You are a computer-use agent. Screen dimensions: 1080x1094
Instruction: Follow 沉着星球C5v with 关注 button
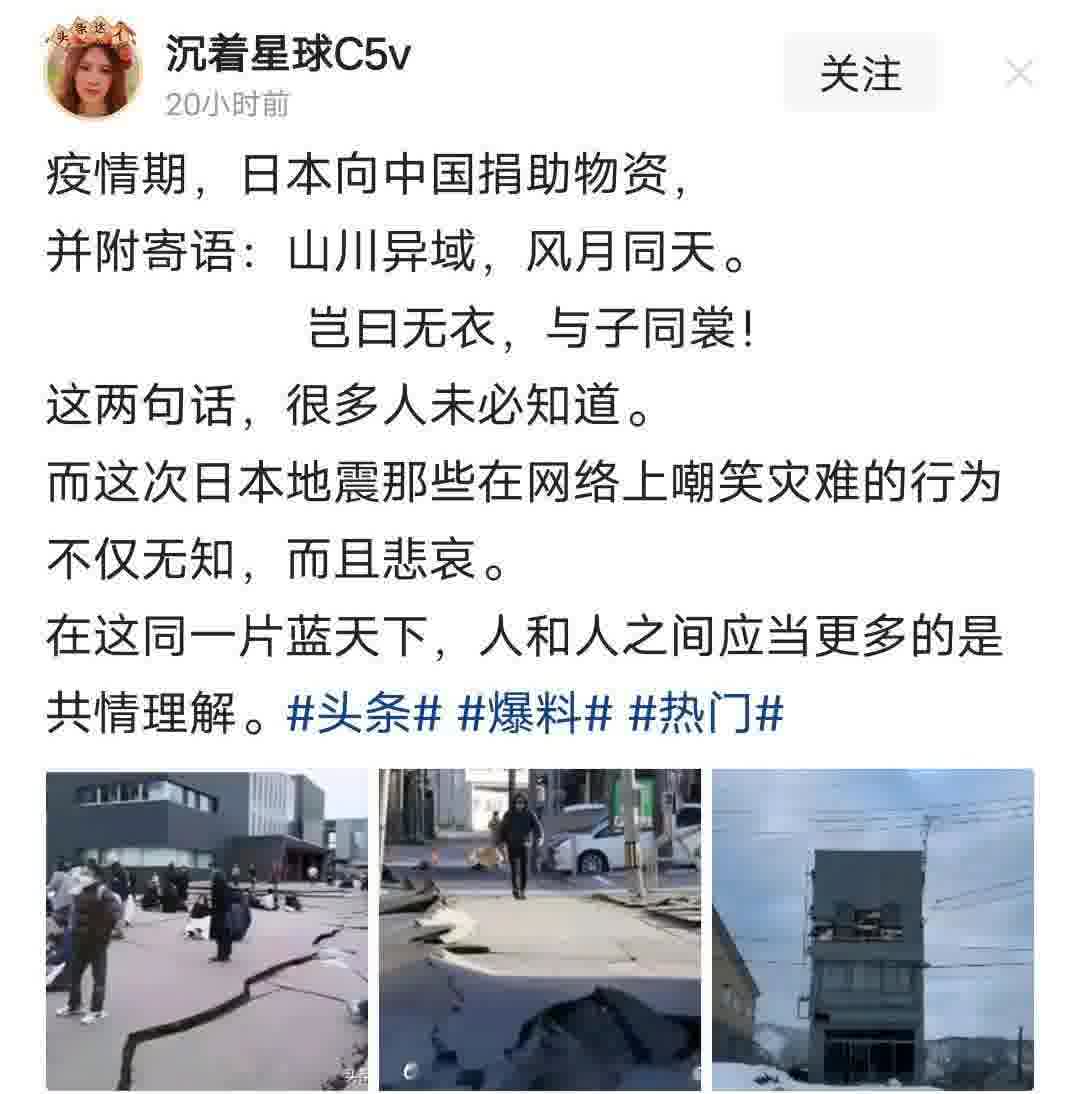[x=860, y=74]
